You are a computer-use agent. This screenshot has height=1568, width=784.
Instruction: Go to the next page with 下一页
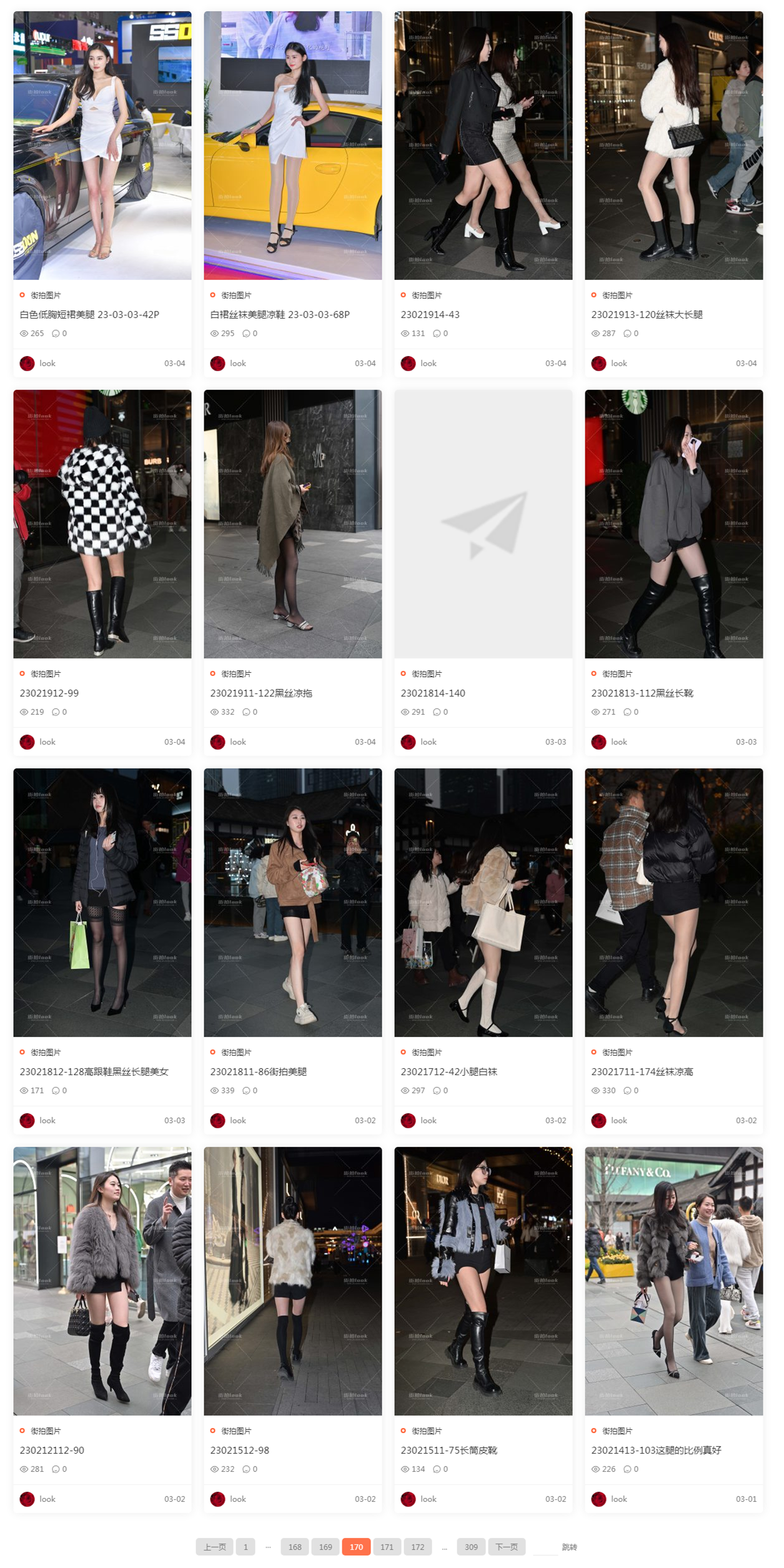(x=506, y=1547)
